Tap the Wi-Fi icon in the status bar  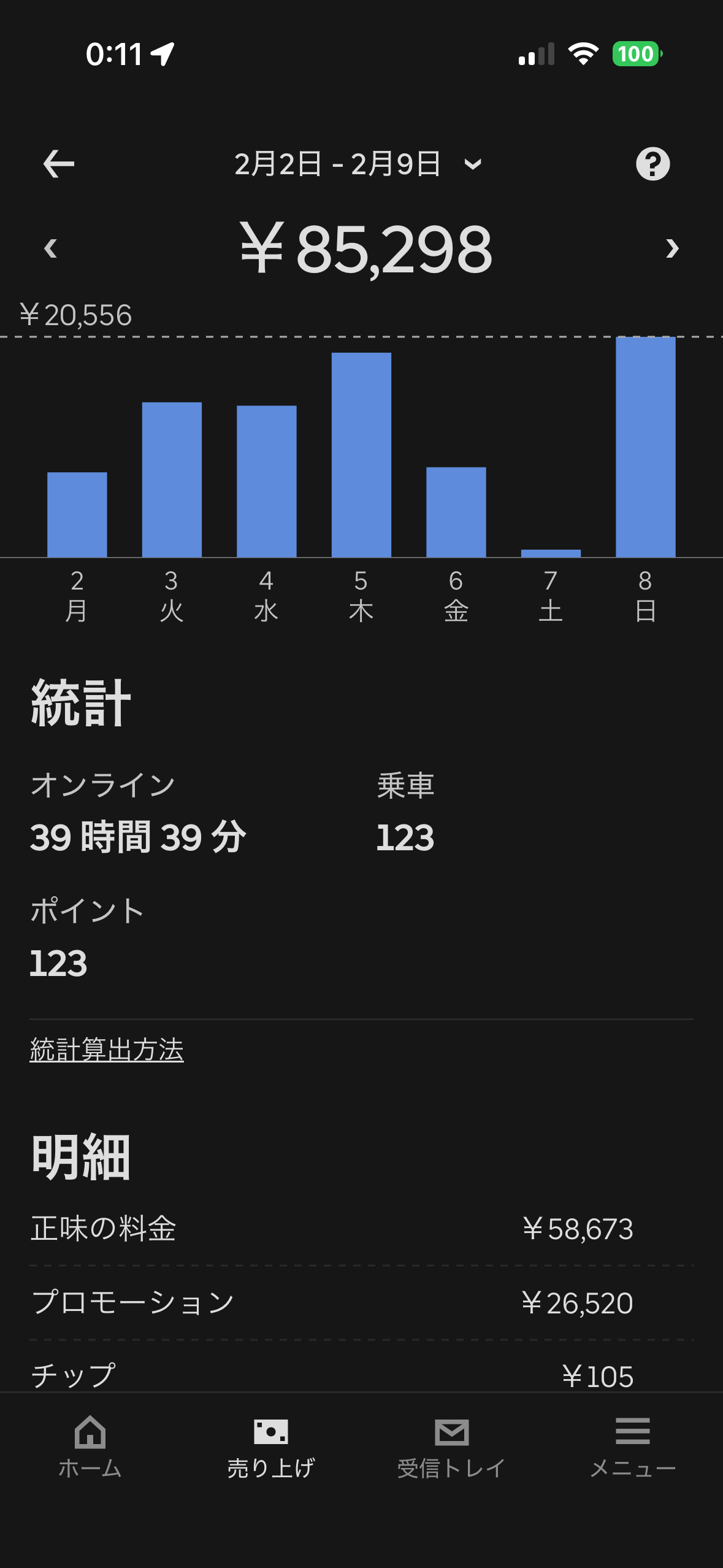click(x=584, y=54)
